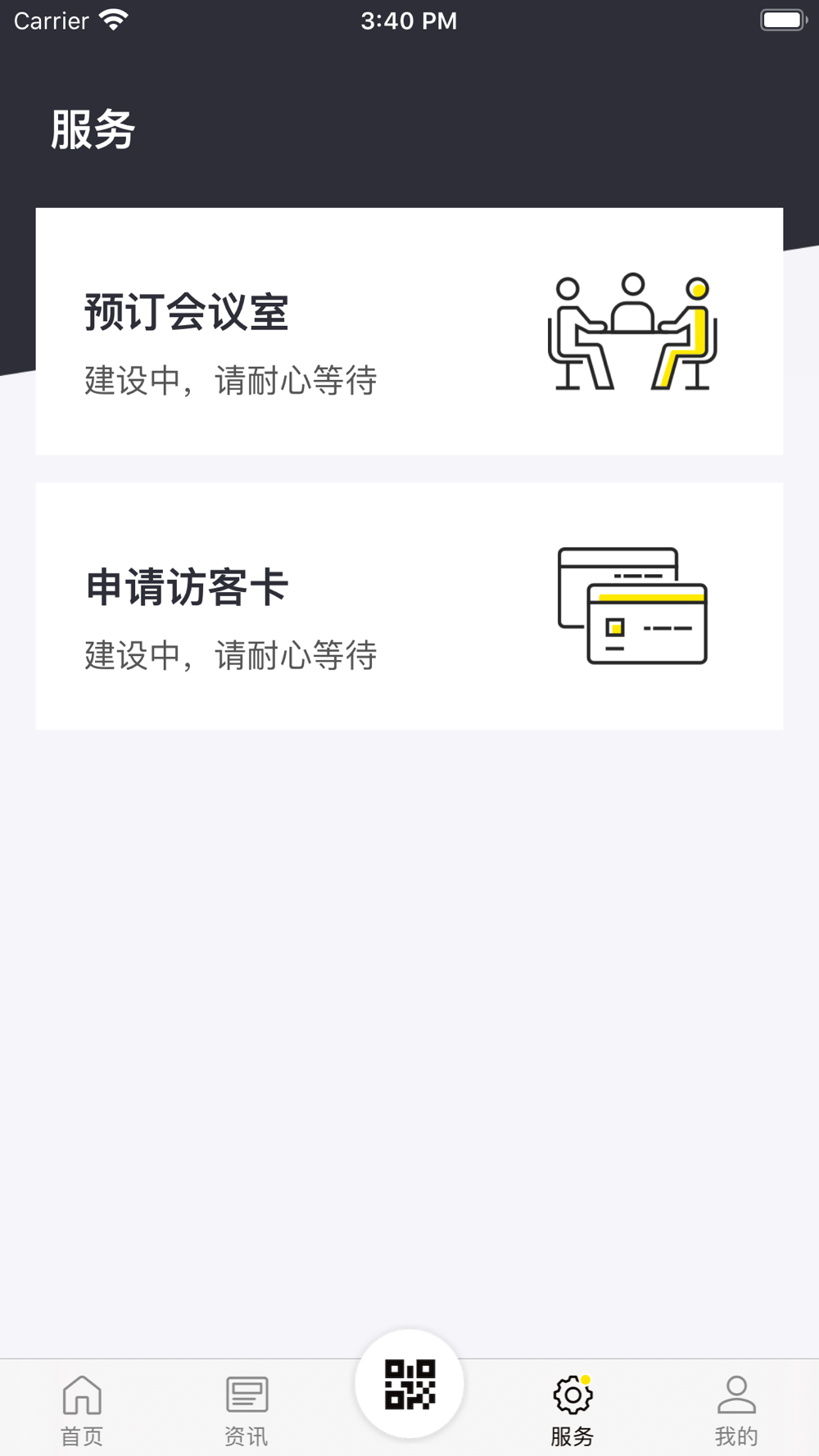Image resolution: width=819 pixels, height=1456 pixels.
Task: Open the 申请访客卡 visitor card service
Action: (x=409, y=606)
